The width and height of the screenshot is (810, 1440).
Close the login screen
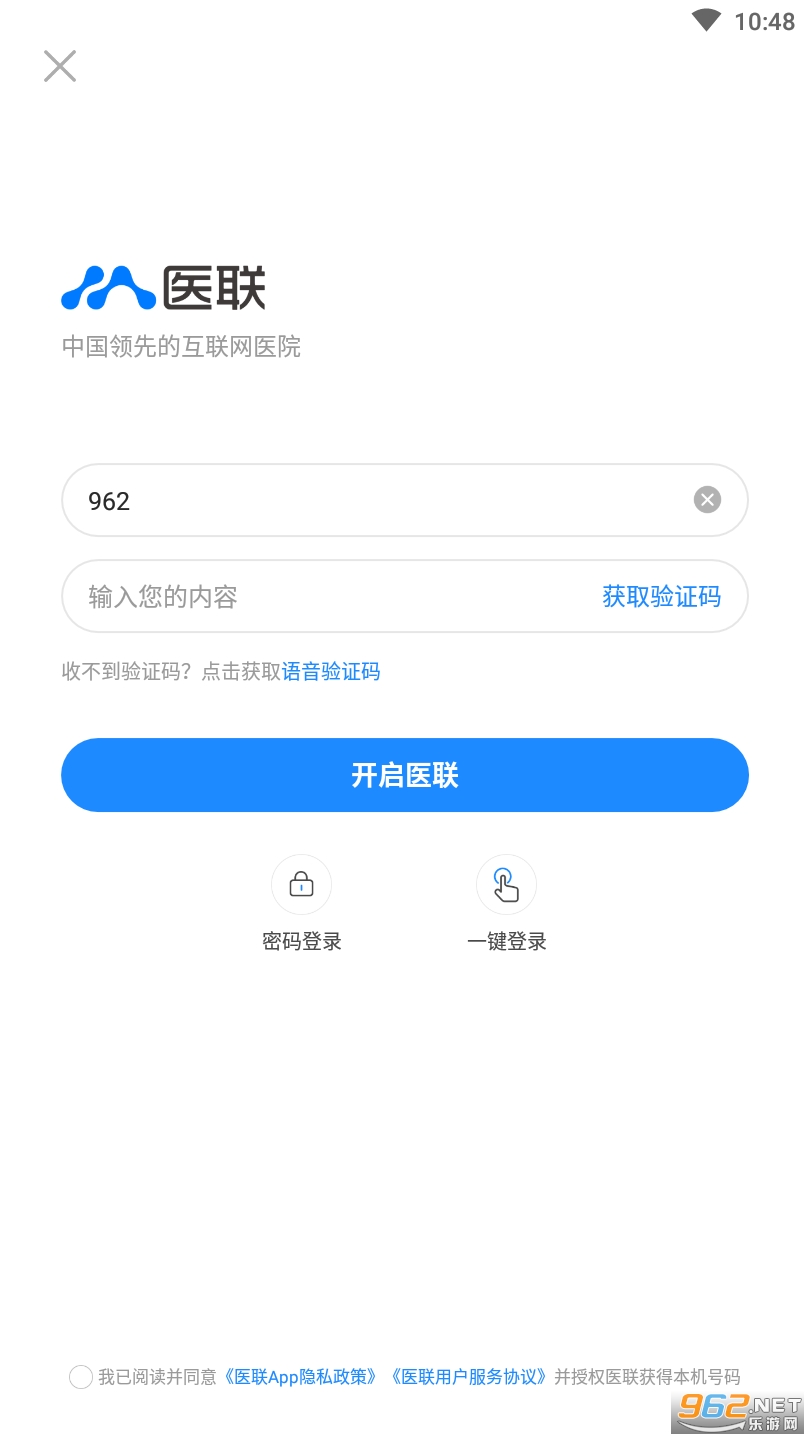pos(60,66)
